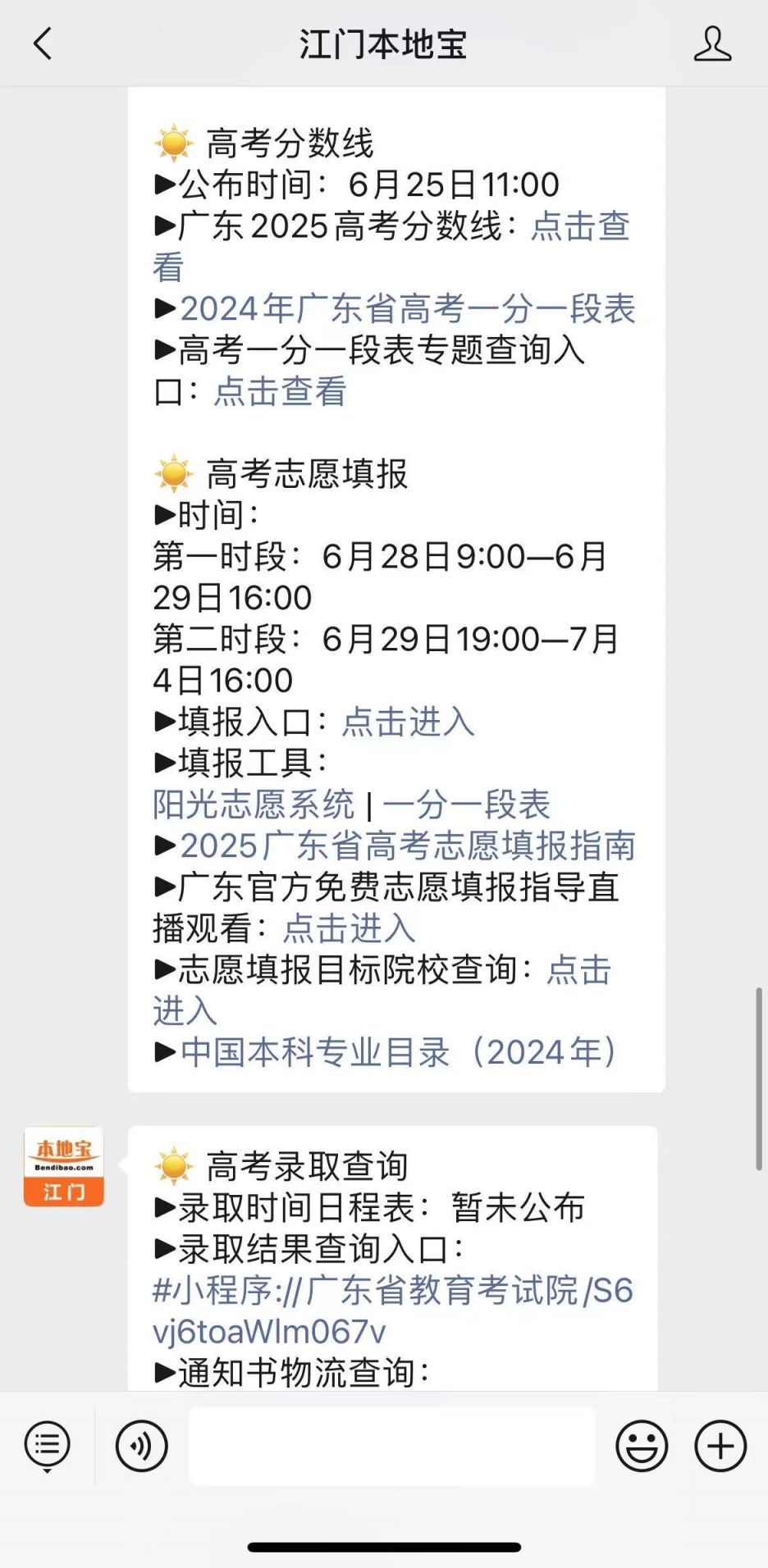Viewport: 768px width, 1568px height.
Task: Open 点击进入 link for 指导直播观看
Action: point(349,928)
